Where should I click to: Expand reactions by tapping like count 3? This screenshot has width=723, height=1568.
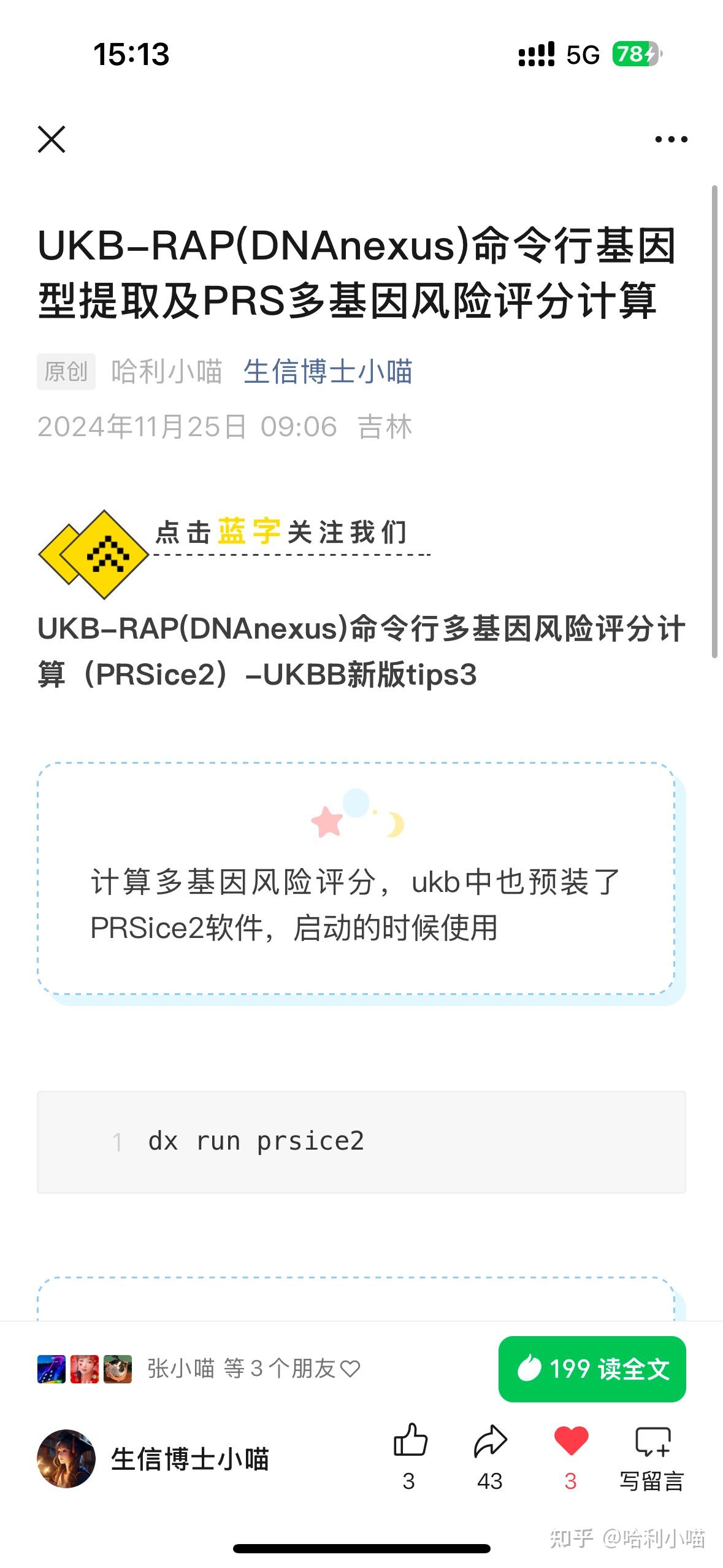(x=408, y=1482)
